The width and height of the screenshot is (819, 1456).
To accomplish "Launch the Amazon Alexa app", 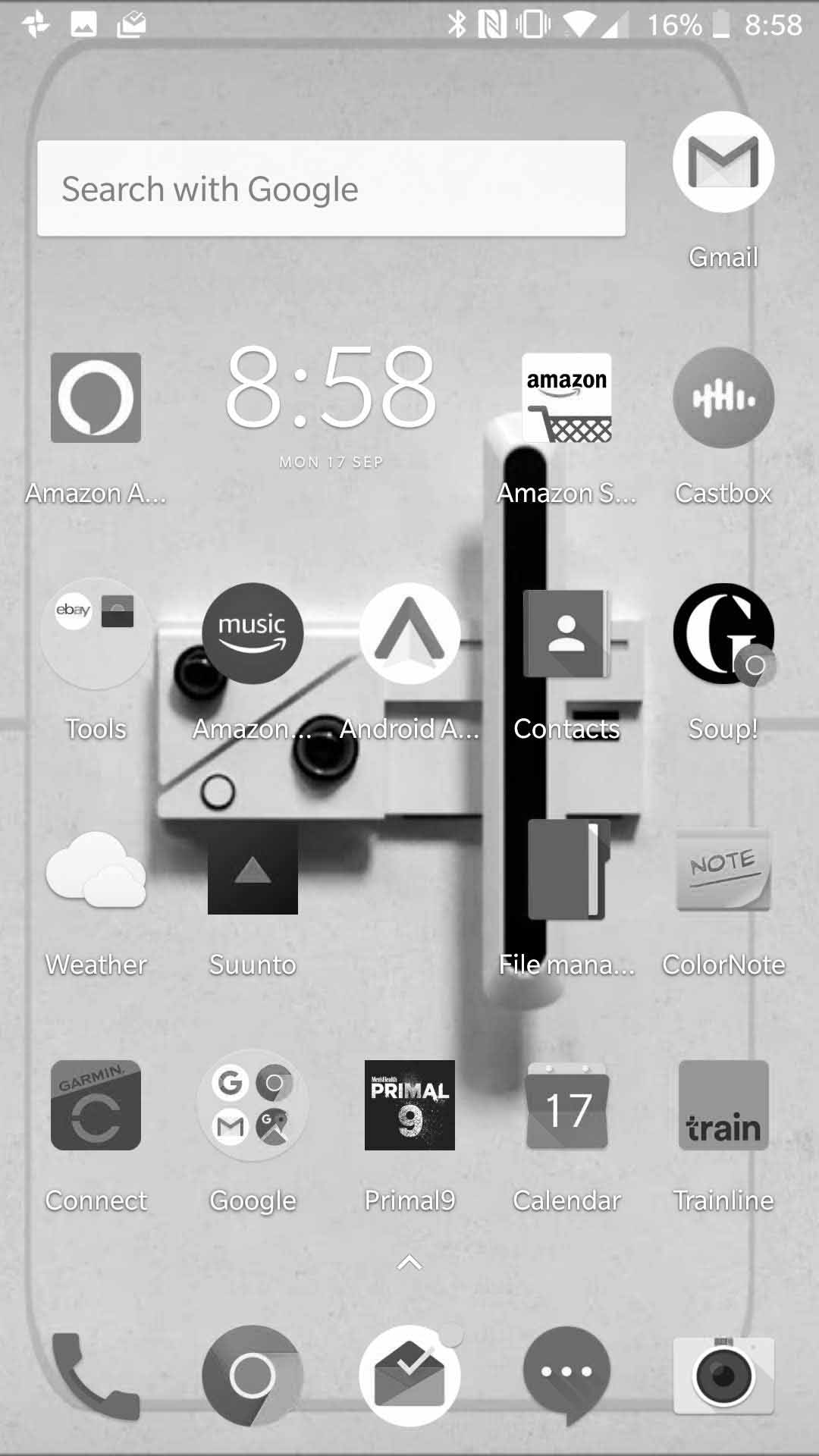I will coord(96,397).
